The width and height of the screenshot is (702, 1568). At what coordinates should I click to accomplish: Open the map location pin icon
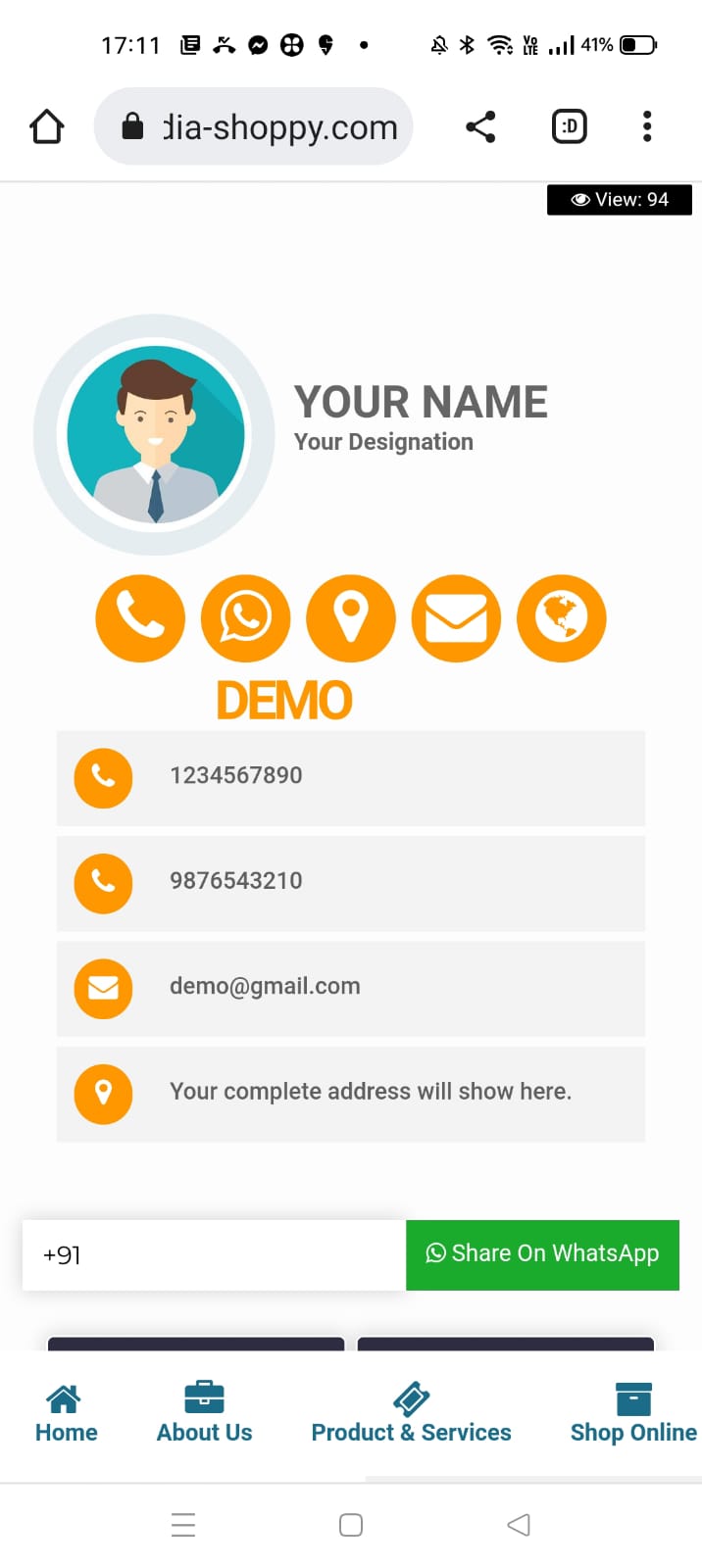[x=351, y=618]
